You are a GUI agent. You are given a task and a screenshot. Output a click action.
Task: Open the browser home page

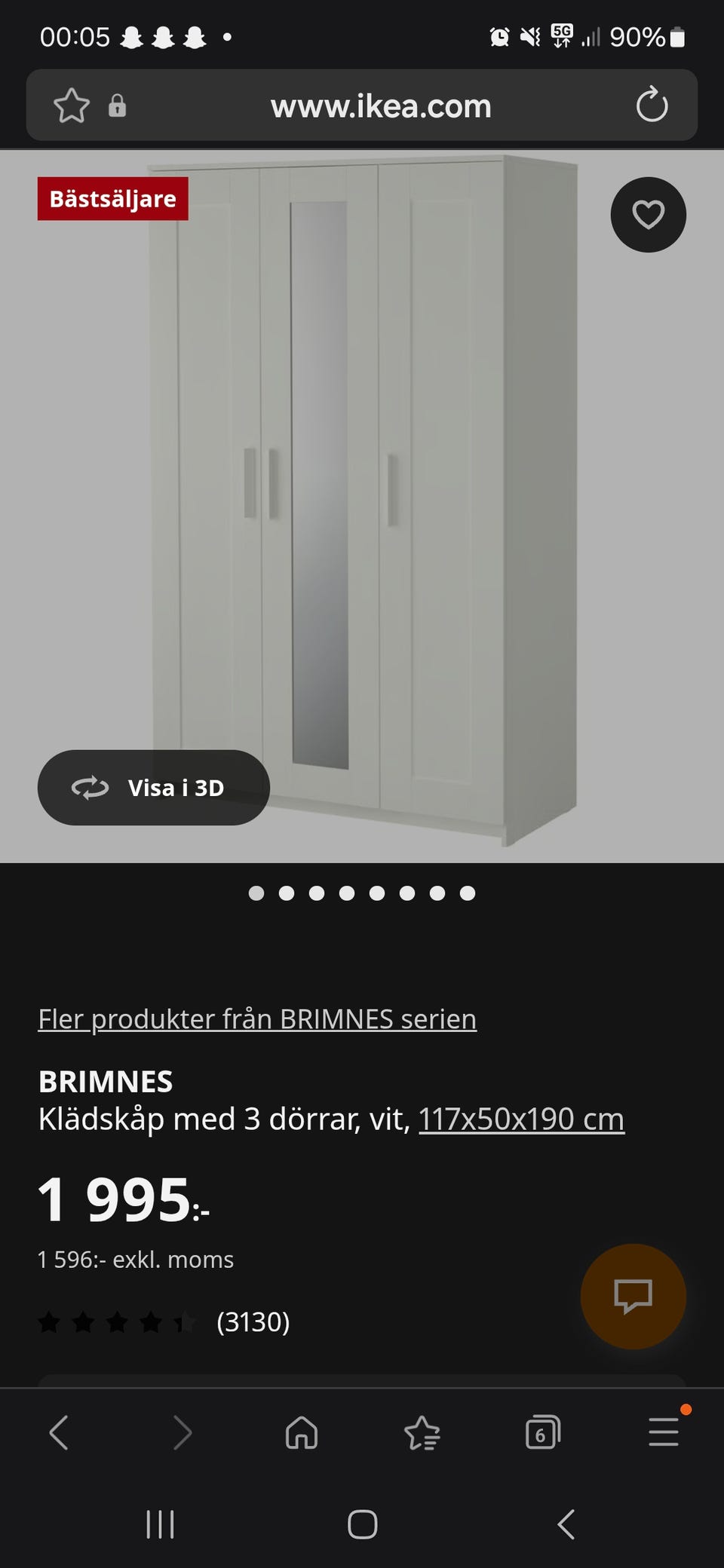(x=302, y=1432)
